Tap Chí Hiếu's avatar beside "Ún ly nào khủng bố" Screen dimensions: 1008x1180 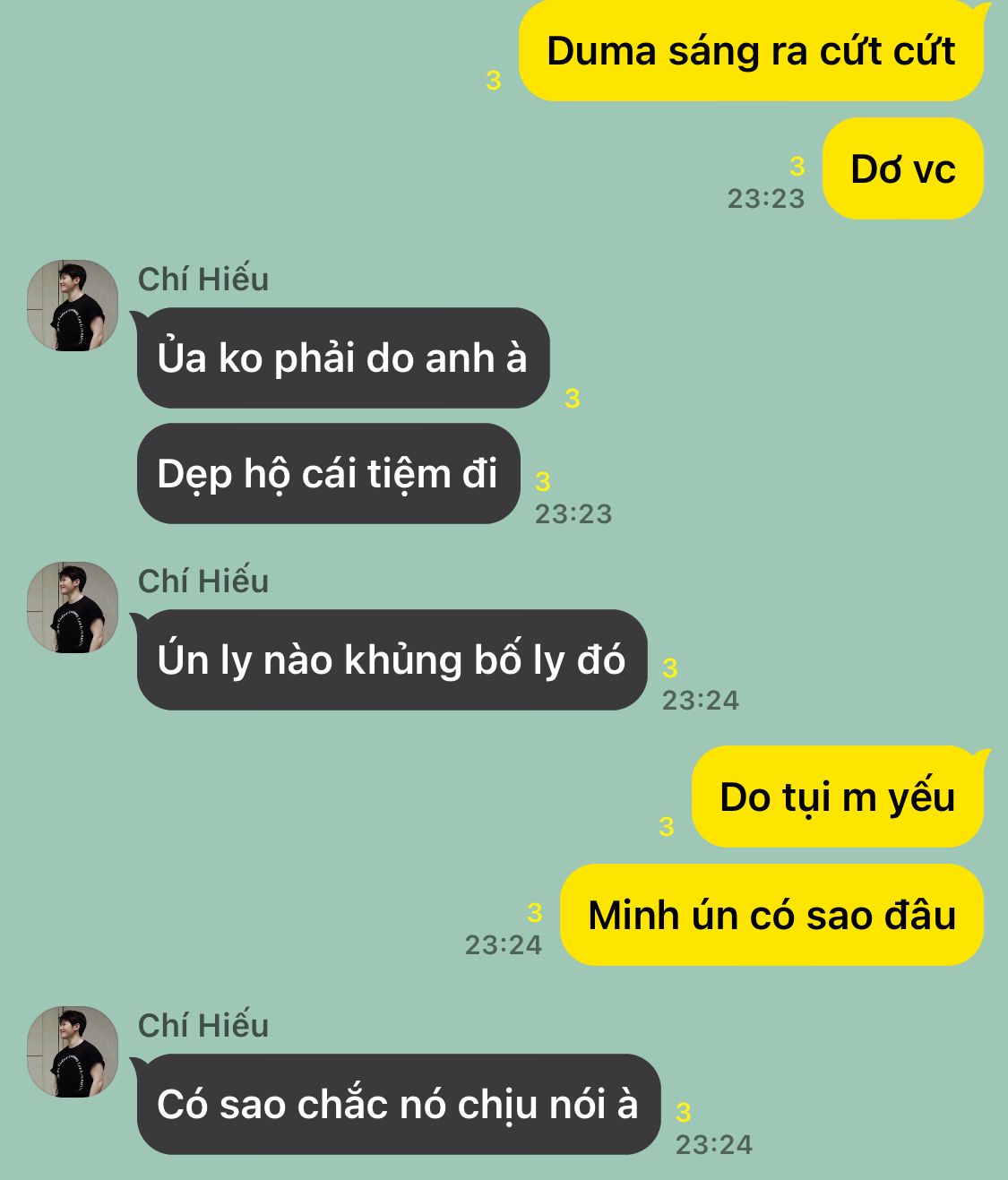point(73,607)
